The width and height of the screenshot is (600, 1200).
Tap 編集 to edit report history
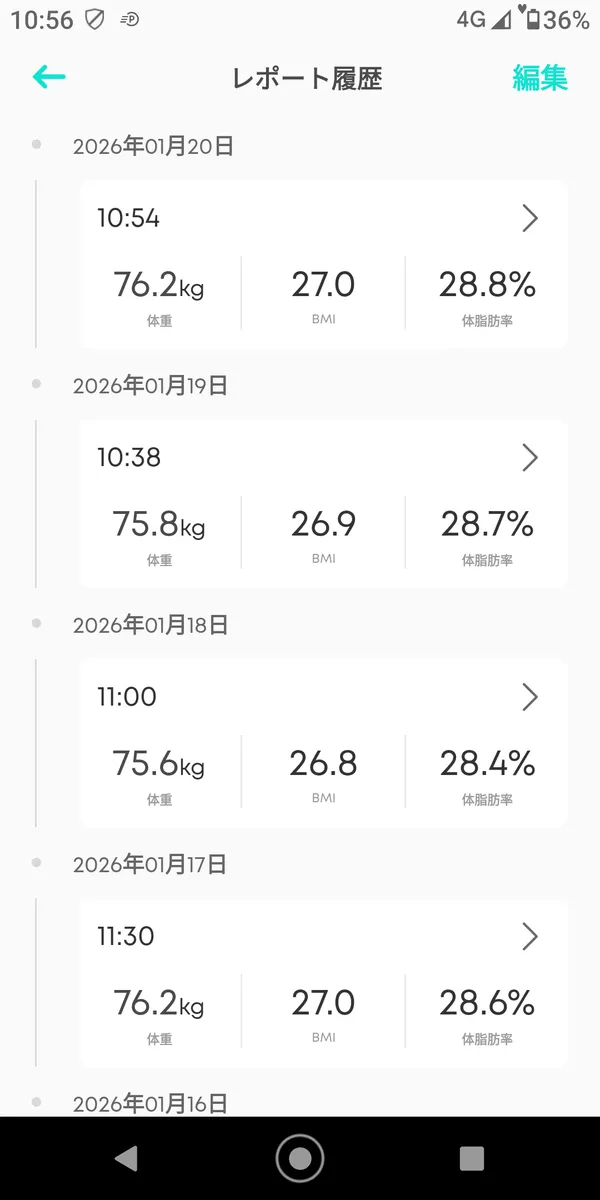pyautogui.click(x=540, y=78)
